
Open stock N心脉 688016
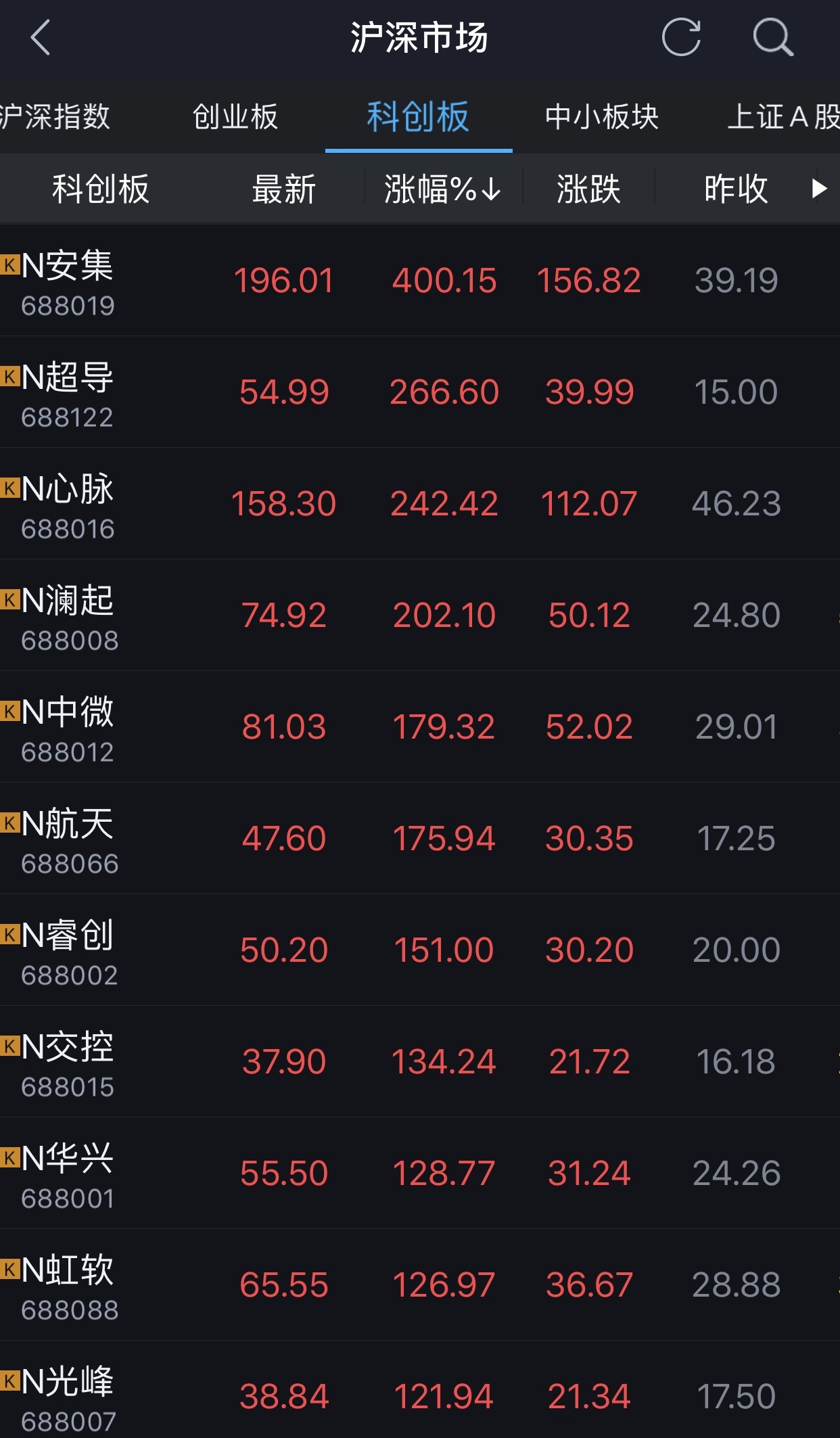68,504
